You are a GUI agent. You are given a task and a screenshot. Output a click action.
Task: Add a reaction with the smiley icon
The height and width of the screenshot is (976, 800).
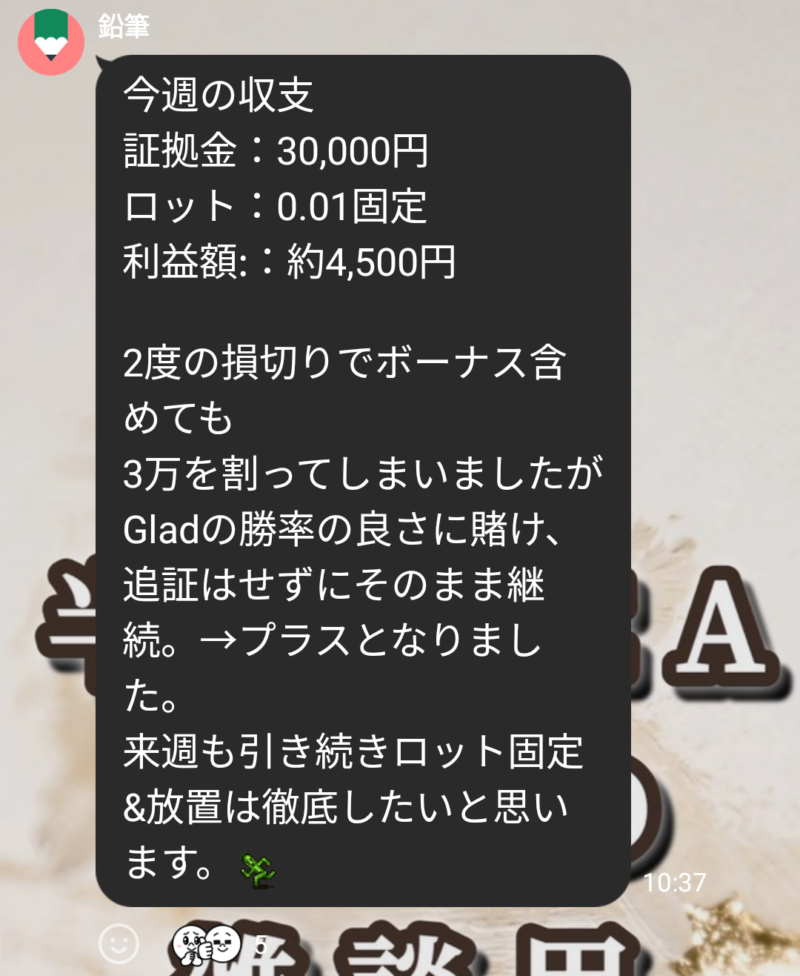pyautogui.click(x=120, y=942)
